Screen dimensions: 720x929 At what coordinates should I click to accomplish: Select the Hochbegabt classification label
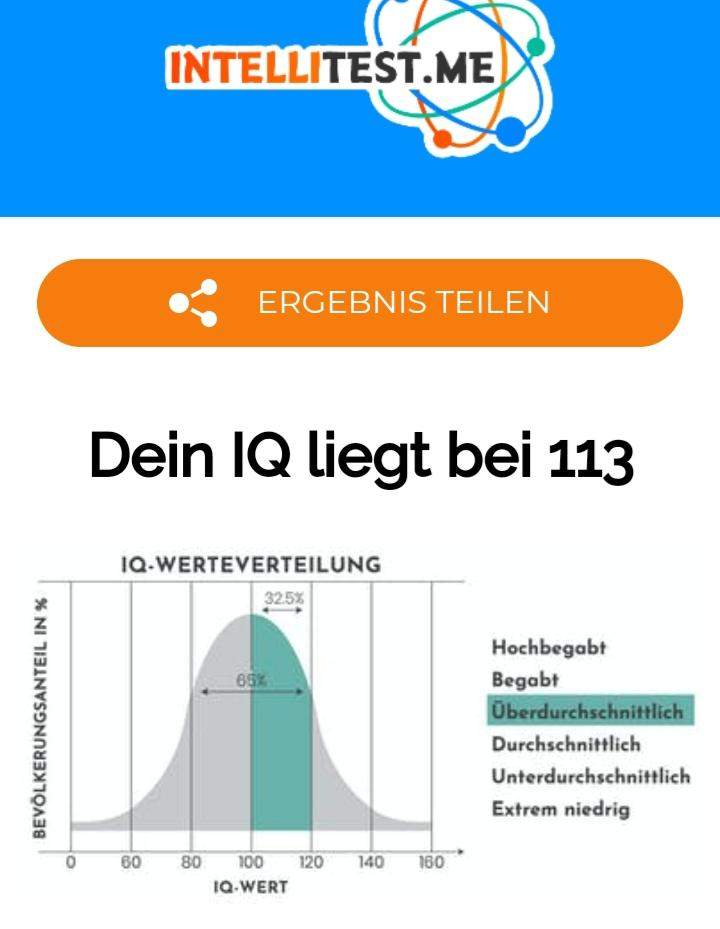click(548, 648)
